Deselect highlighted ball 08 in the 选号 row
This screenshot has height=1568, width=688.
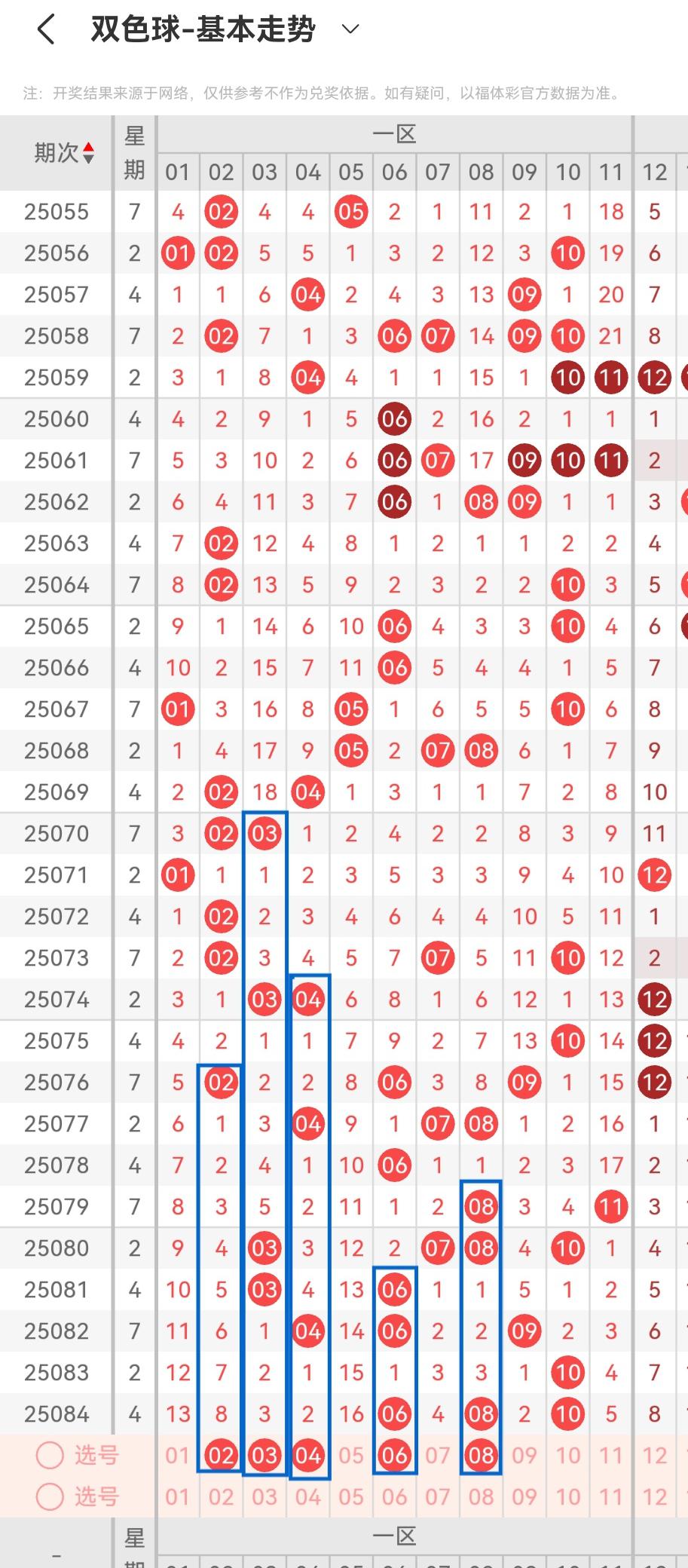(481, 1455)
